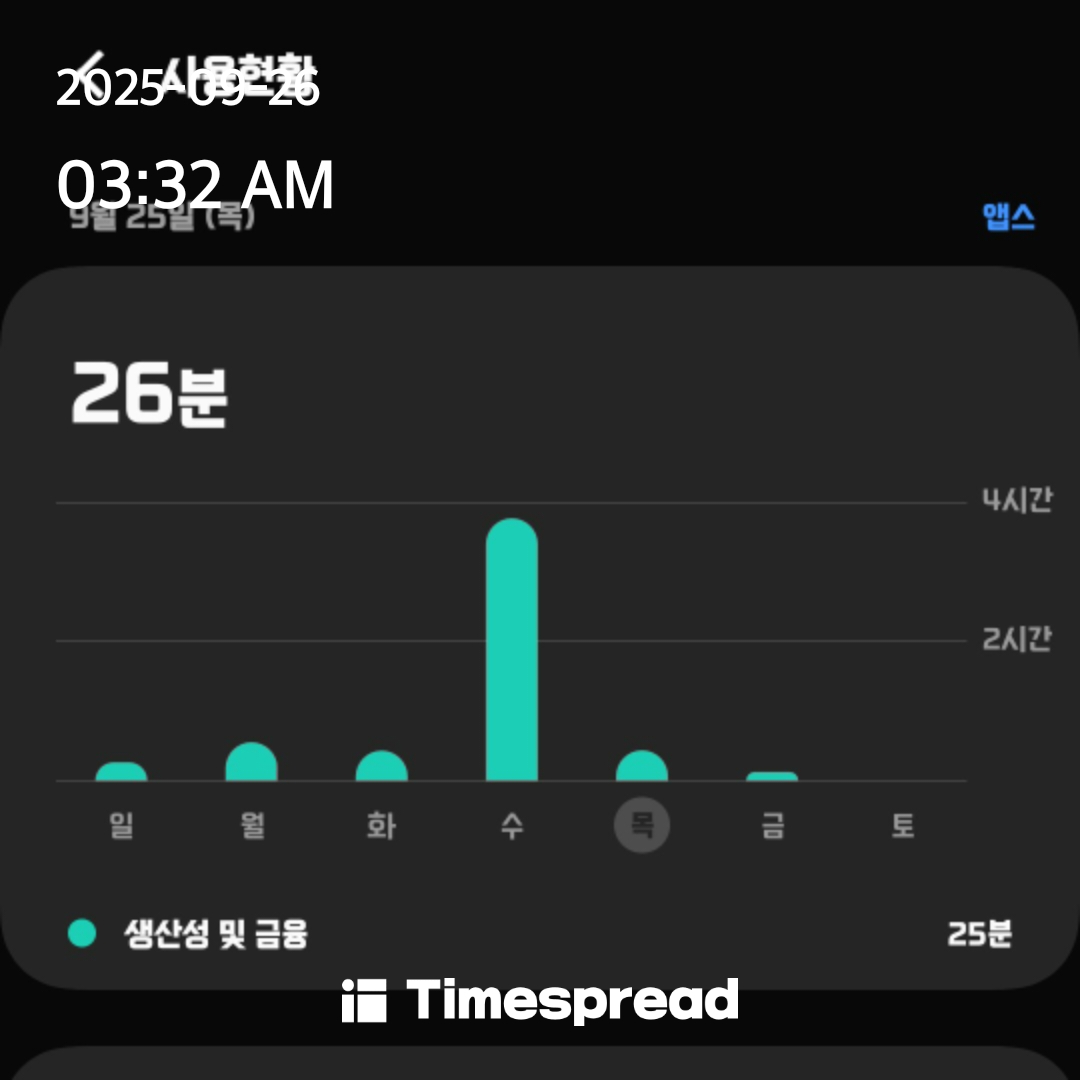Select 월 on the weekly chart
The width and height of the screenshot is (1080, 1080).
[252, 826]
